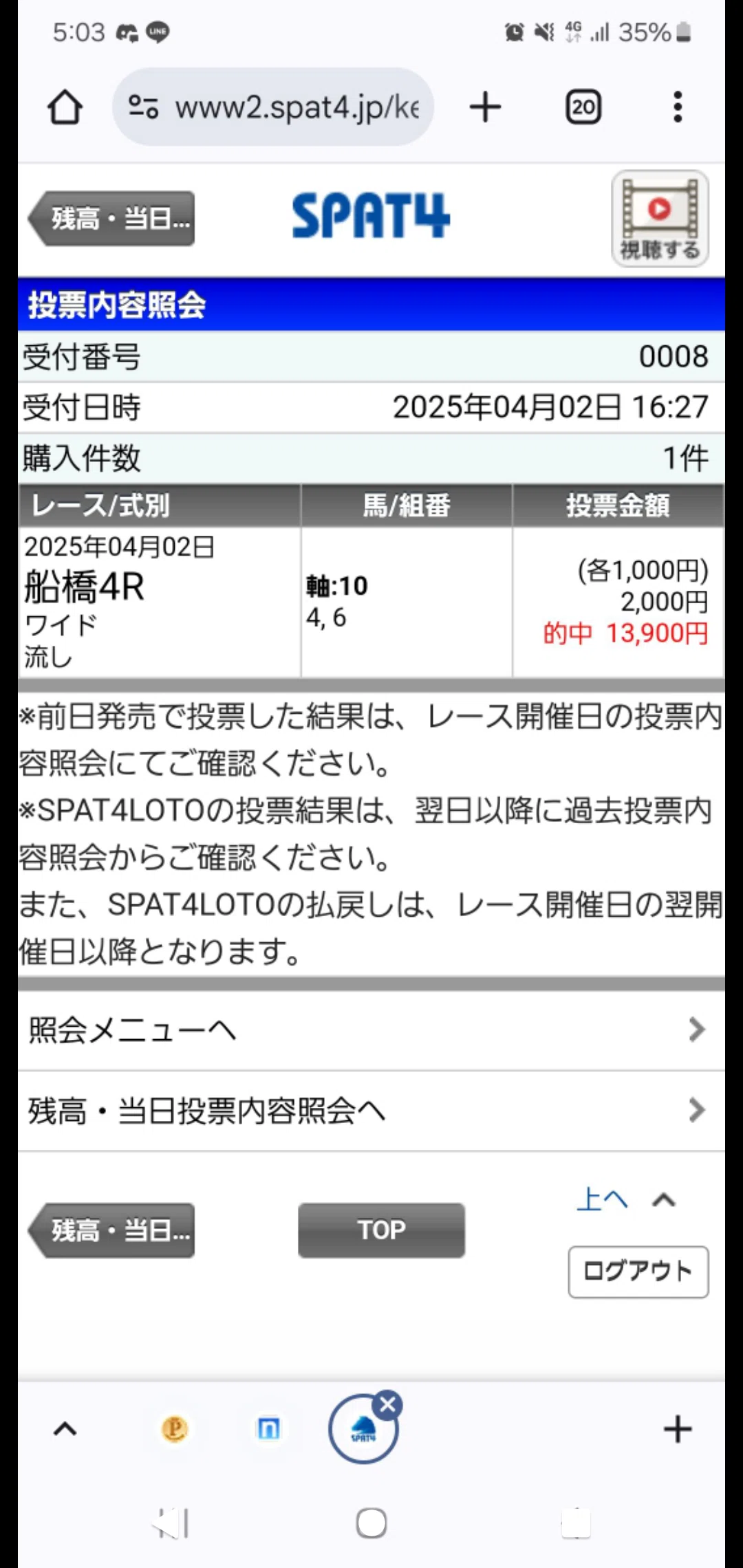
Task: Open the tab switcher showing 20
Action: (x=583, y=107)
